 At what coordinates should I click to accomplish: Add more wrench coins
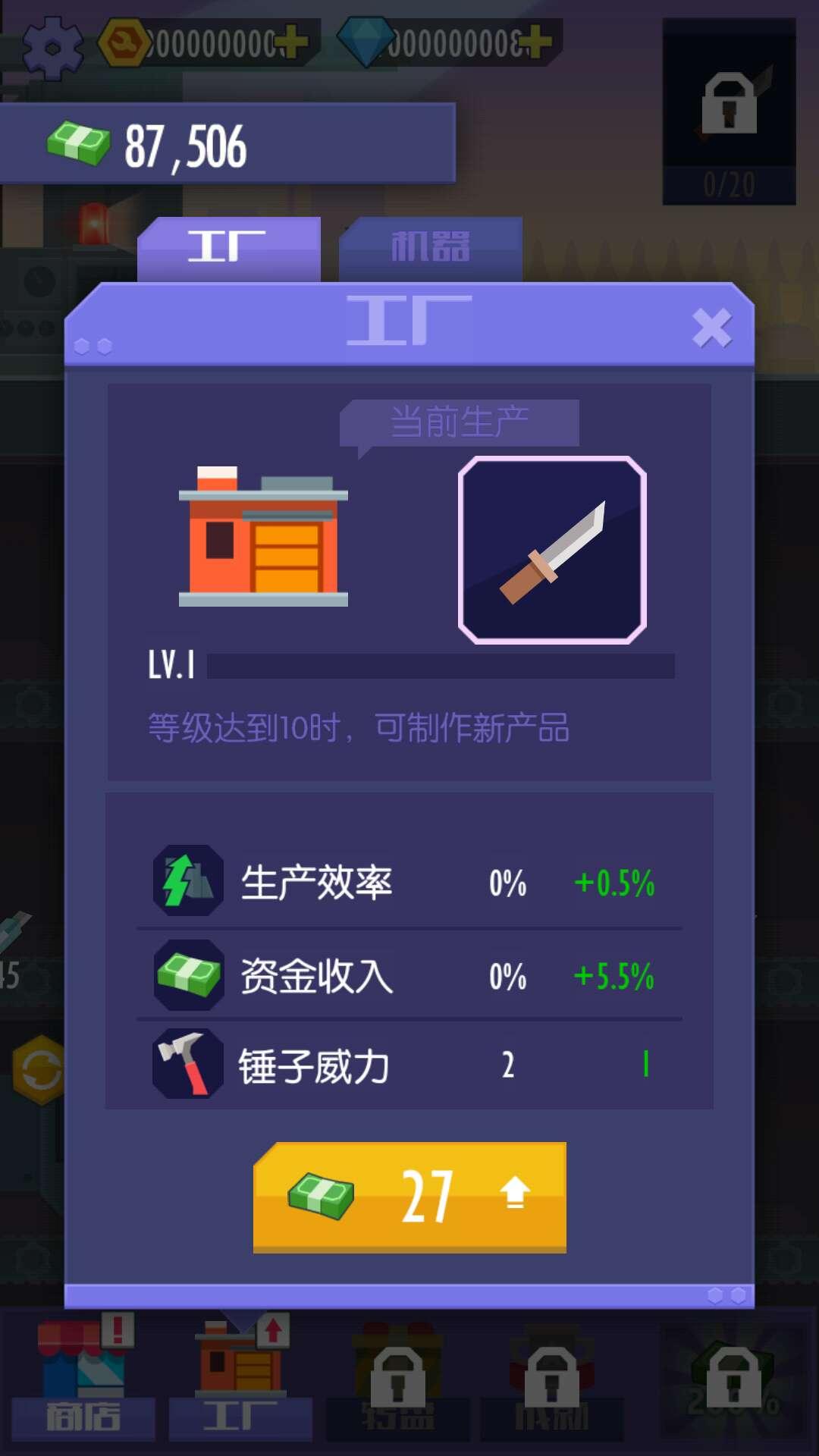(293, 43)
